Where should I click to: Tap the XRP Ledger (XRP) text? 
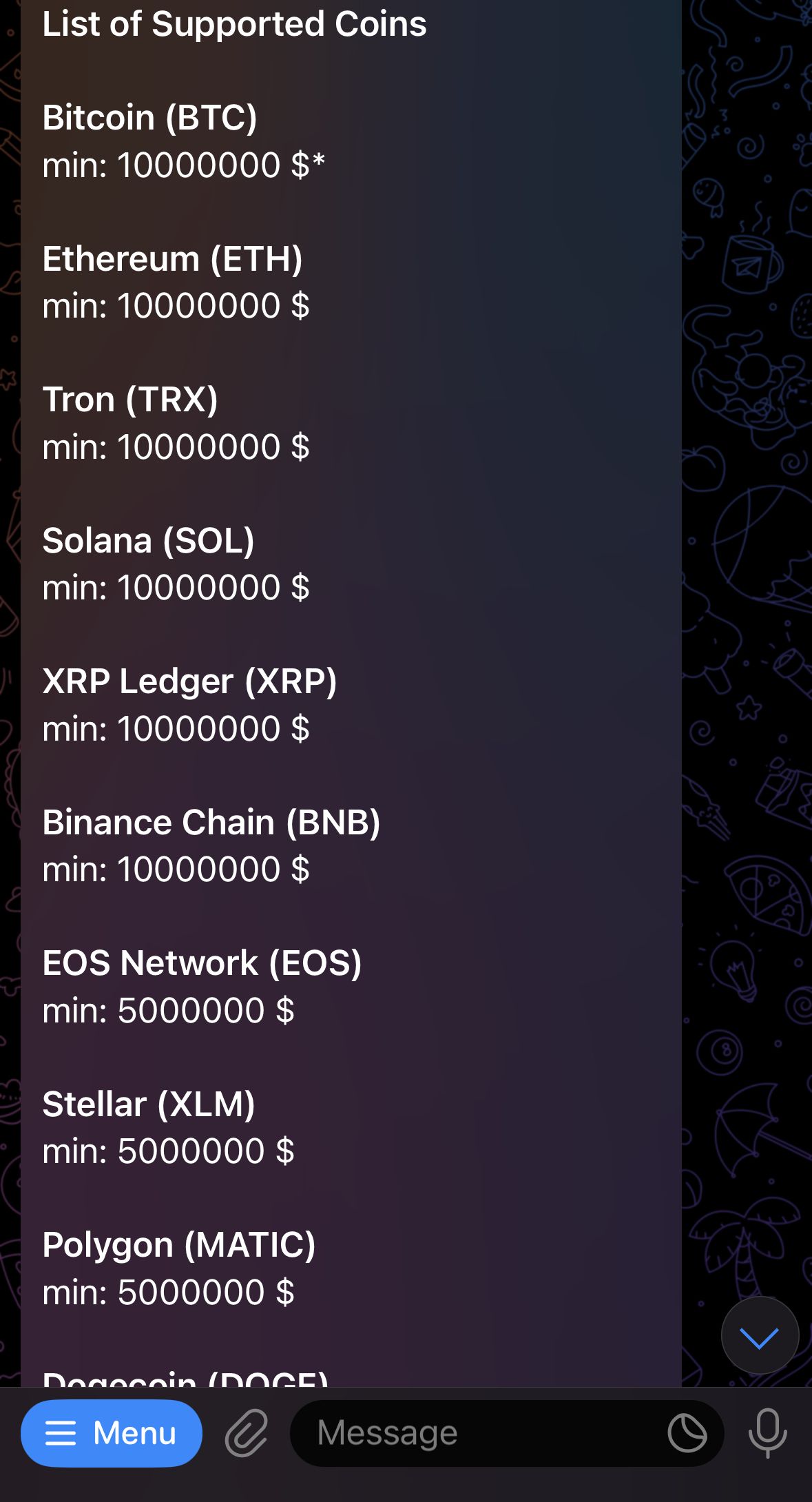pyautogui.click(x=191, y=681)
